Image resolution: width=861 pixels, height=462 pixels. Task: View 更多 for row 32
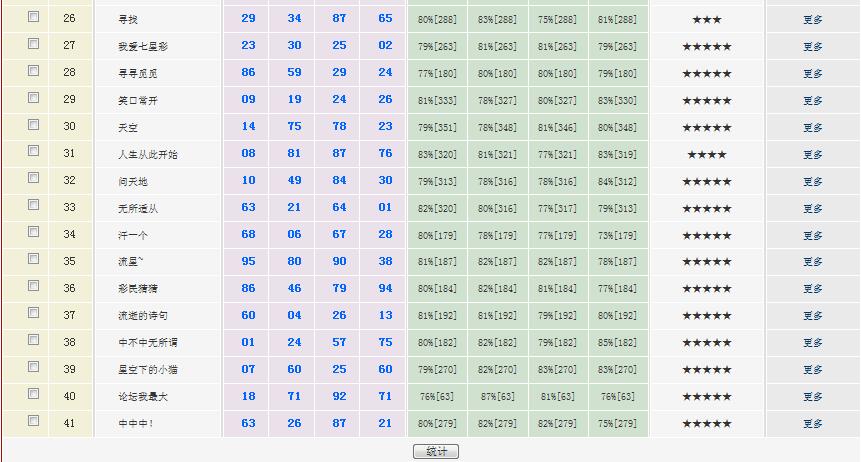[x=812, y=181]
